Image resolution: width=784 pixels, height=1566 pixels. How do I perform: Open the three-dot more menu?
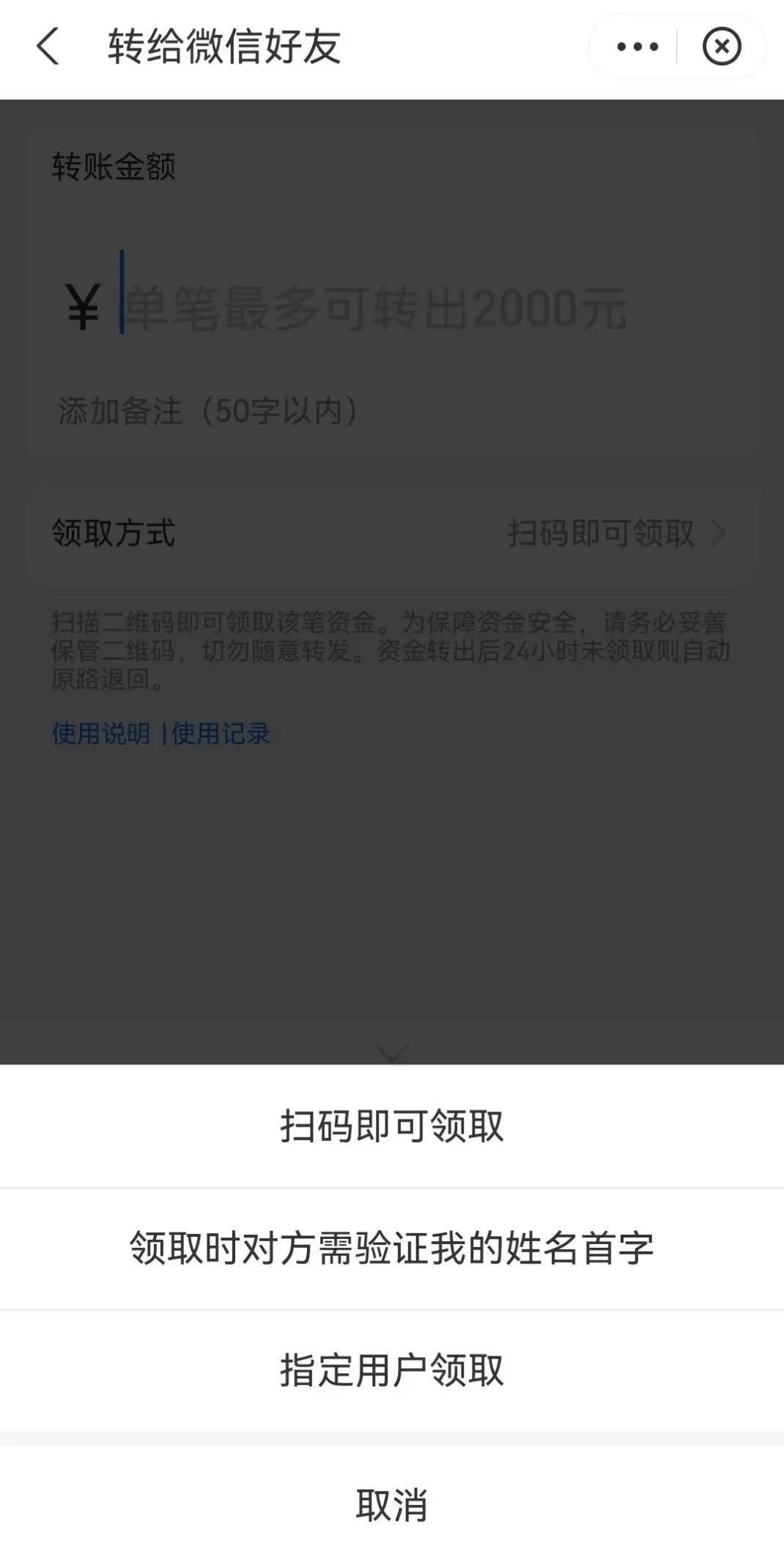point(637,47)
